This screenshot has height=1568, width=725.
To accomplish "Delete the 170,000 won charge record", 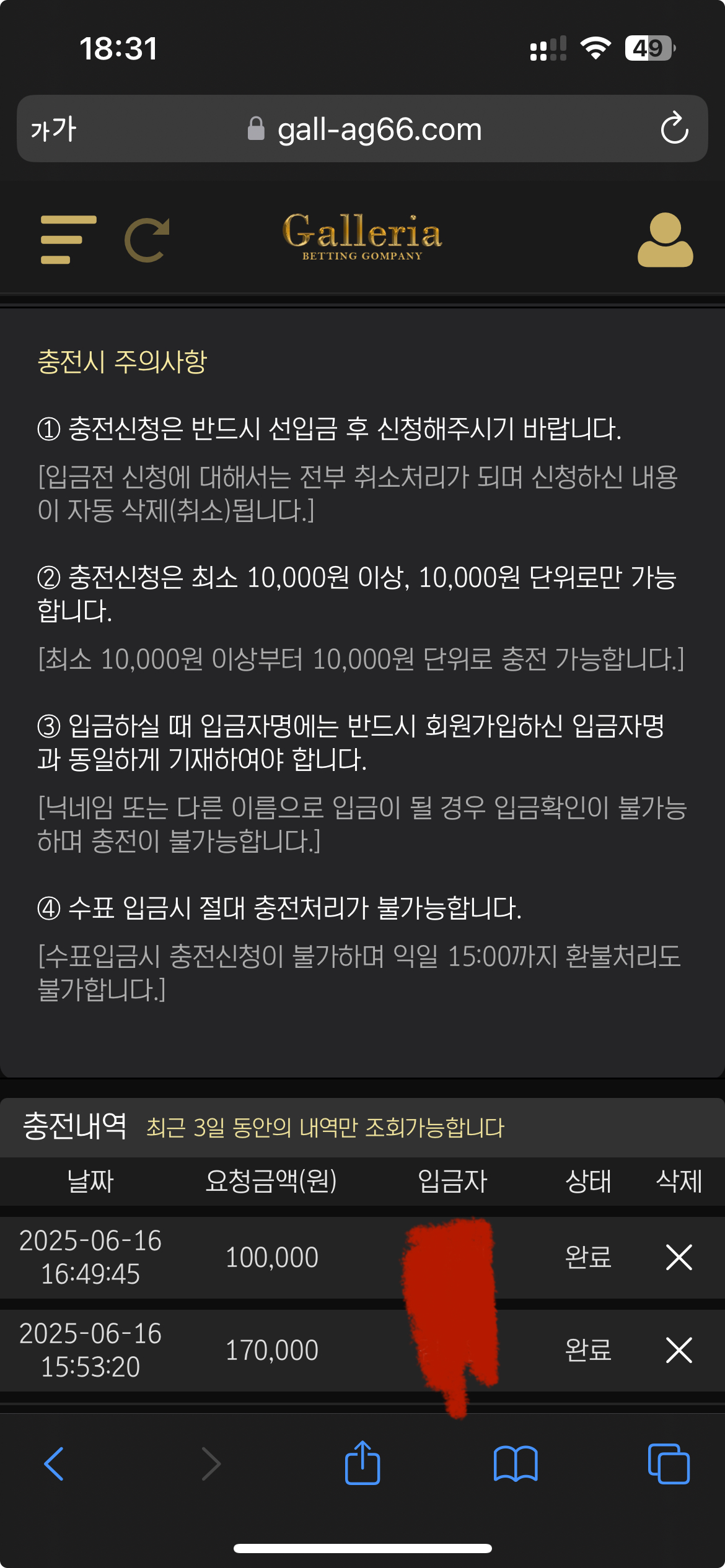I will pyautogui.click(x=679, y=1350).
